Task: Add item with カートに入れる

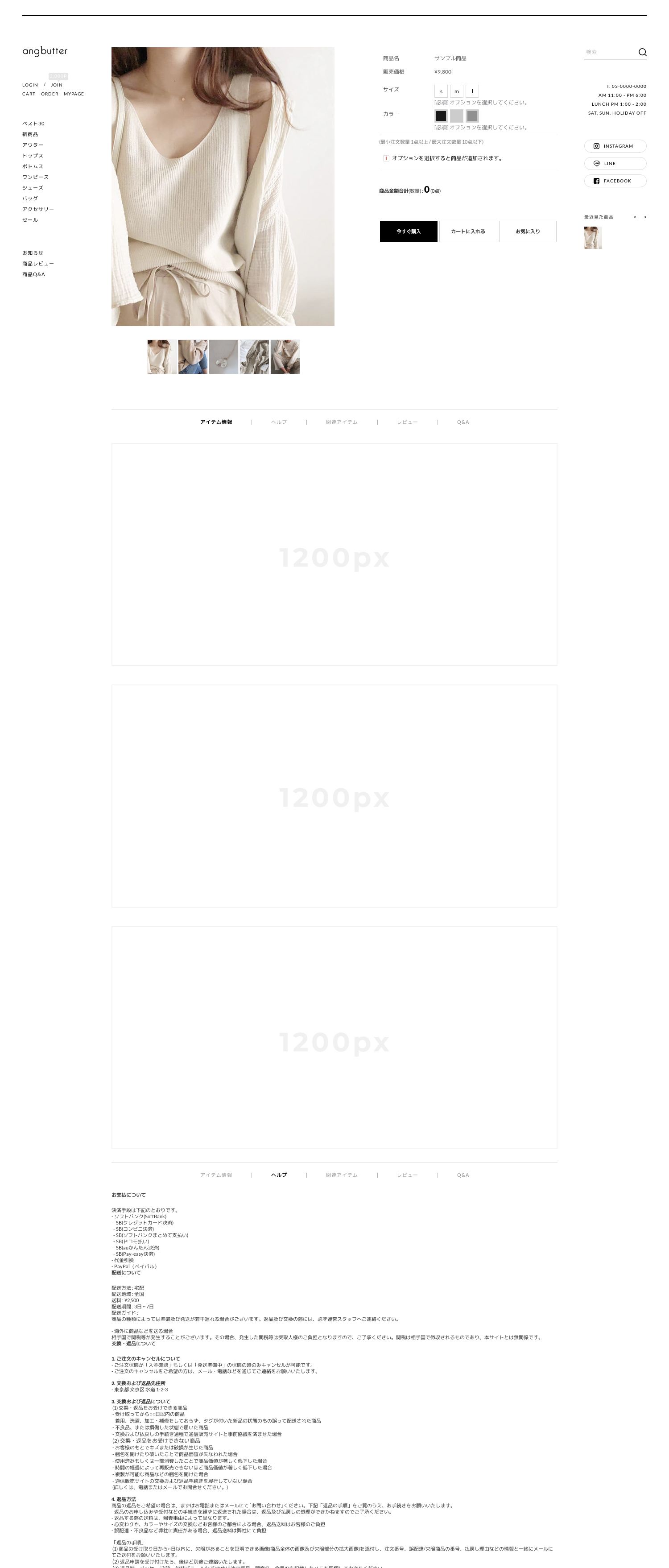Action: click(467, 232)
